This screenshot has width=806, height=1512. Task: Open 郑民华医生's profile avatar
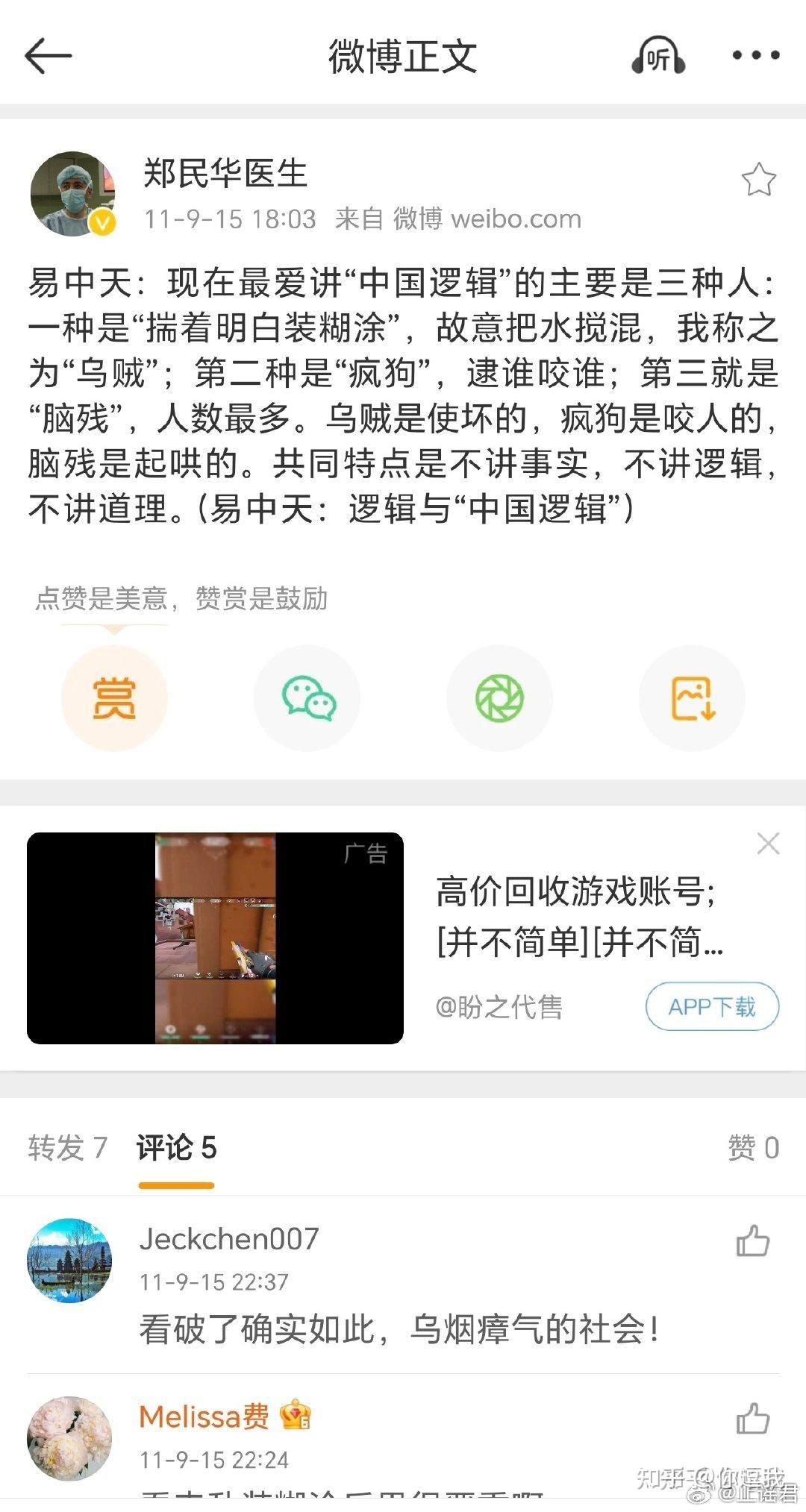(72, 193)
